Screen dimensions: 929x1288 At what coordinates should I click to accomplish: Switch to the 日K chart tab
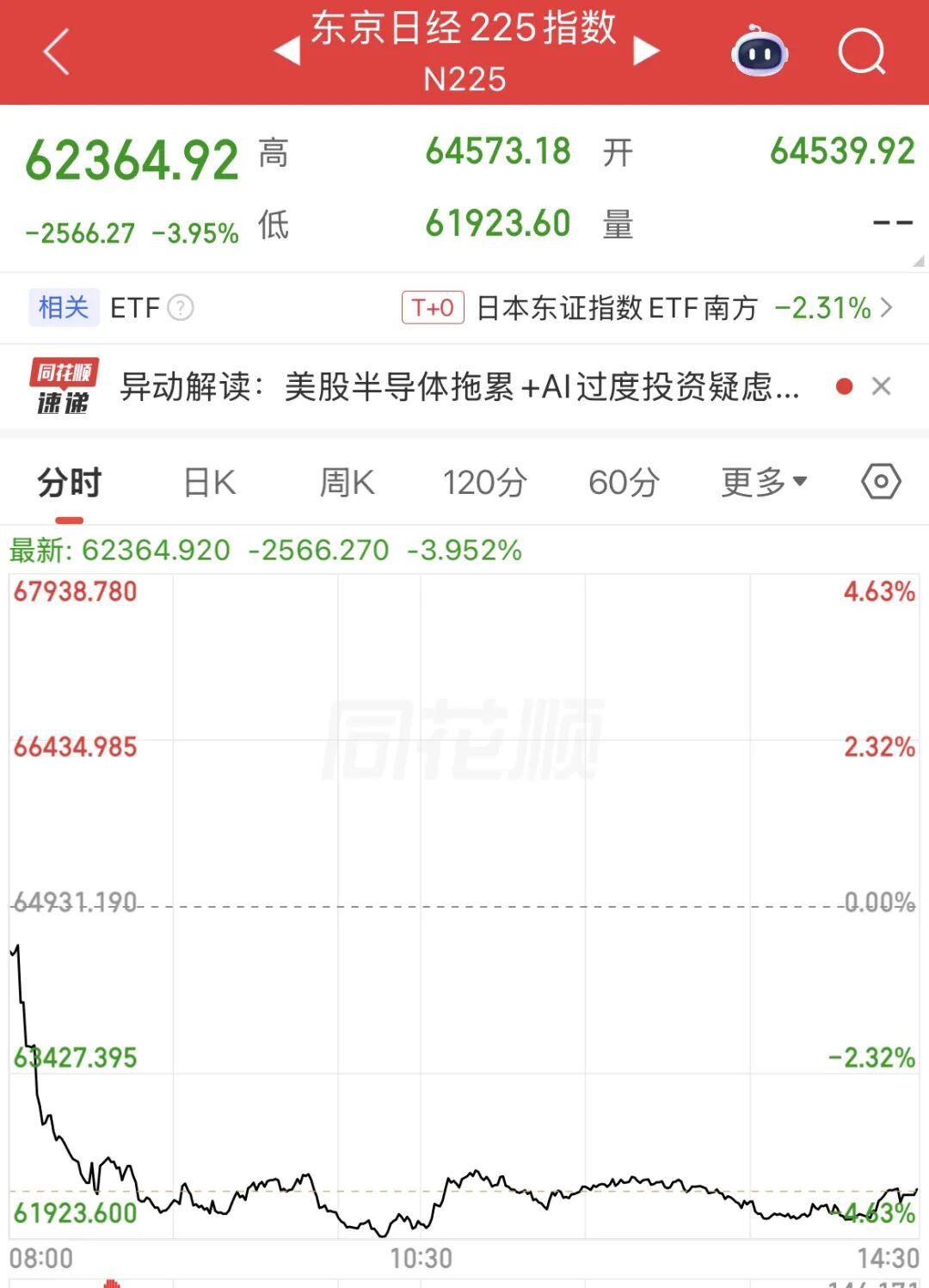click(x=210, y=483)
